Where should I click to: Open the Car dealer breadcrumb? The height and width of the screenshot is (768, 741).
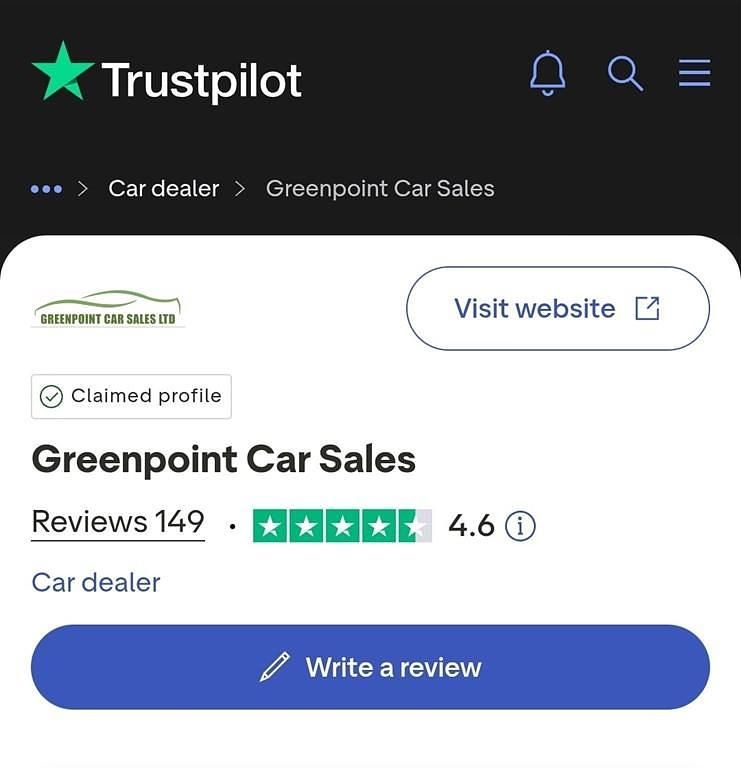pos(163,189)
